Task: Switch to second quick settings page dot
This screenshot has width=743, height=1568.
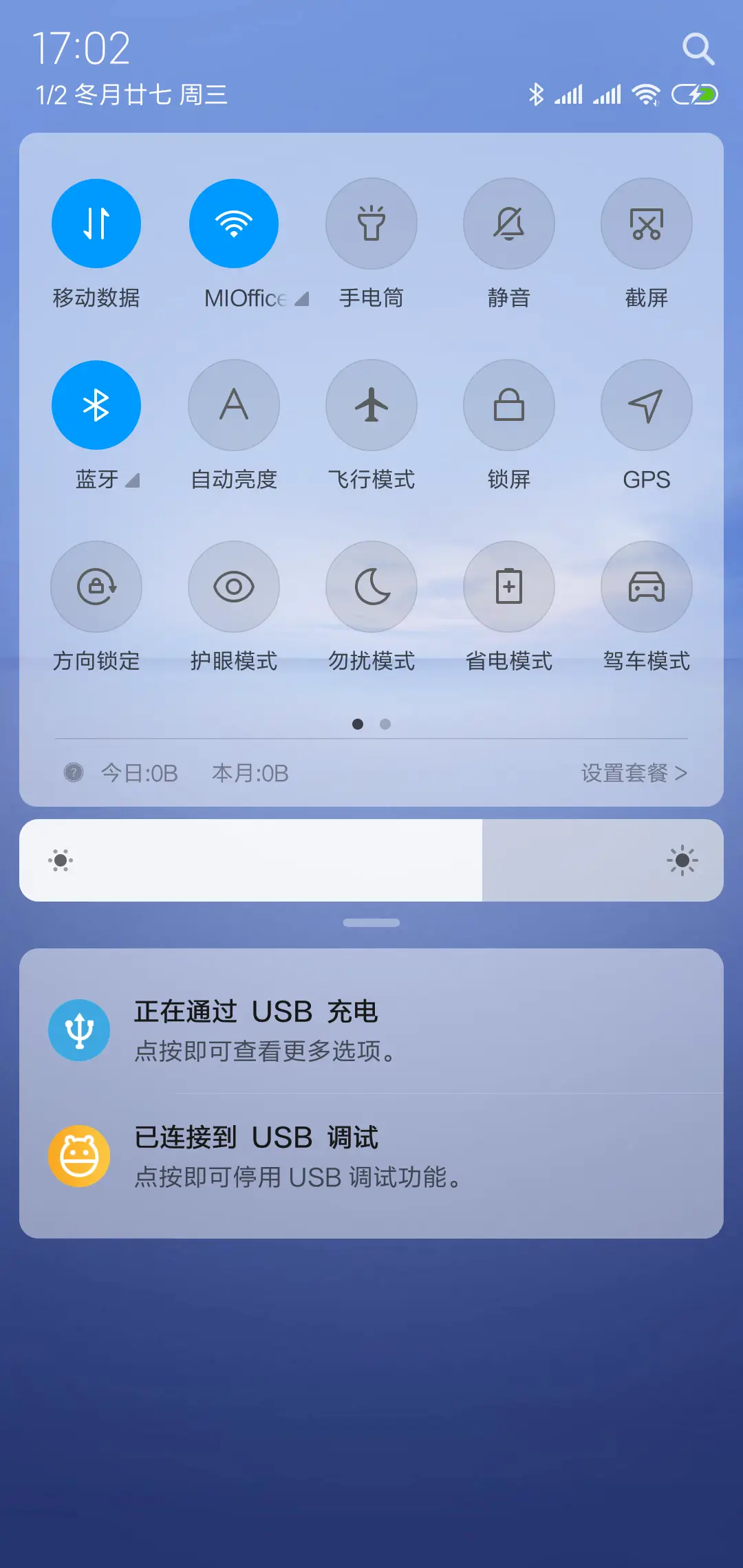Action: pyautogui.click(x=385, y=724)
